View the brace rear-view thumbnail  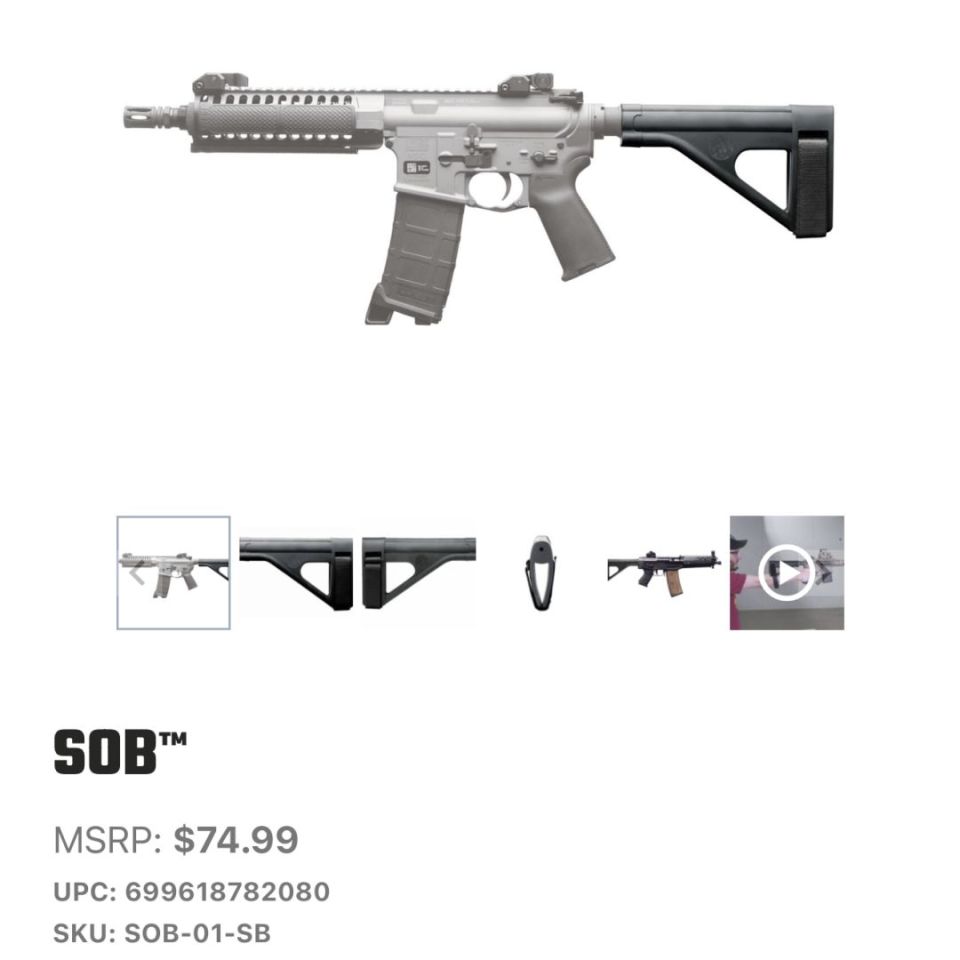click(540, 573)
